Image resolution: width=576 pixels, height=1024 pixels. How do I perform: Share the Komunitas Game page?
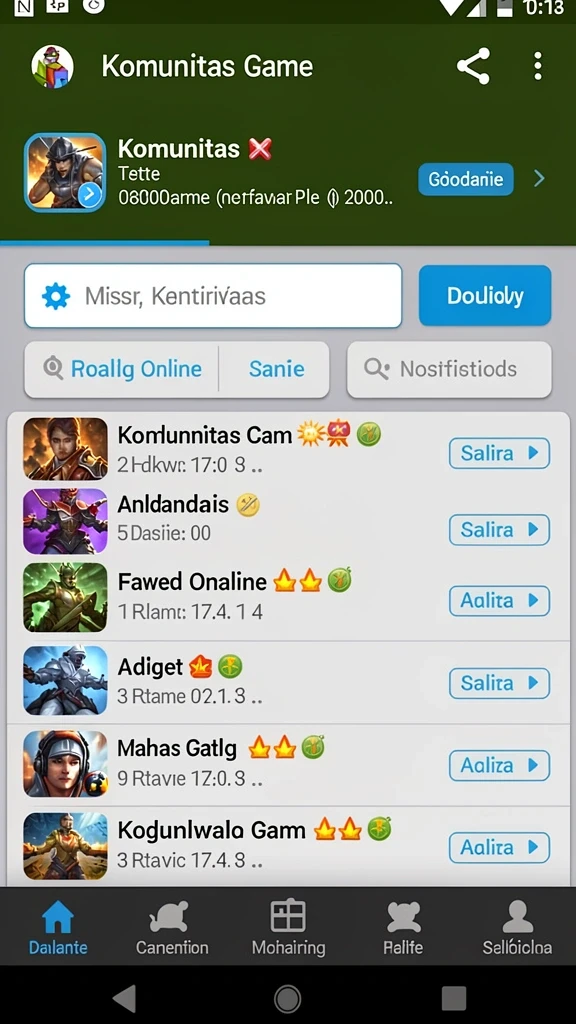pos(473,66)
